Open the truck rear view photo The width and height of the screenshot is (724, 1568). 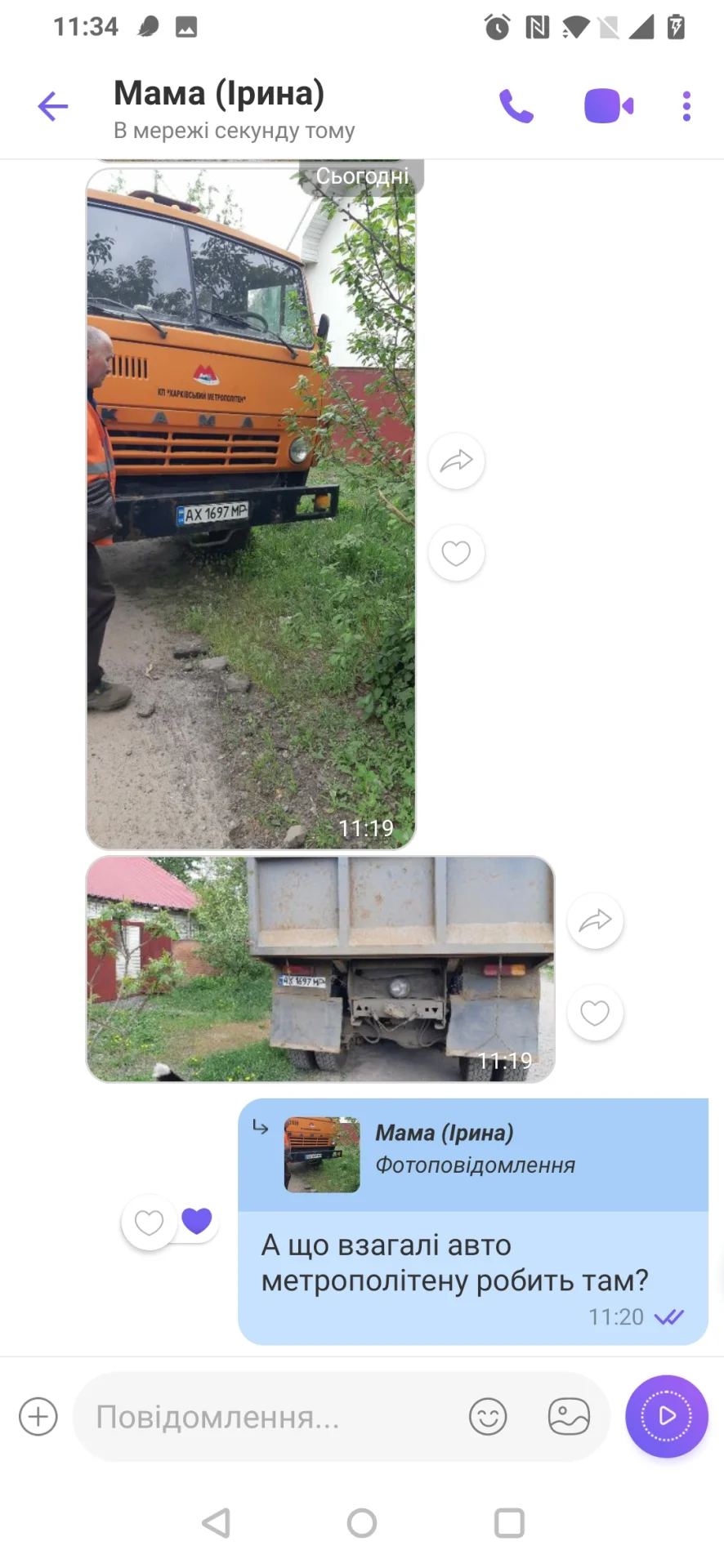(320, 969)
